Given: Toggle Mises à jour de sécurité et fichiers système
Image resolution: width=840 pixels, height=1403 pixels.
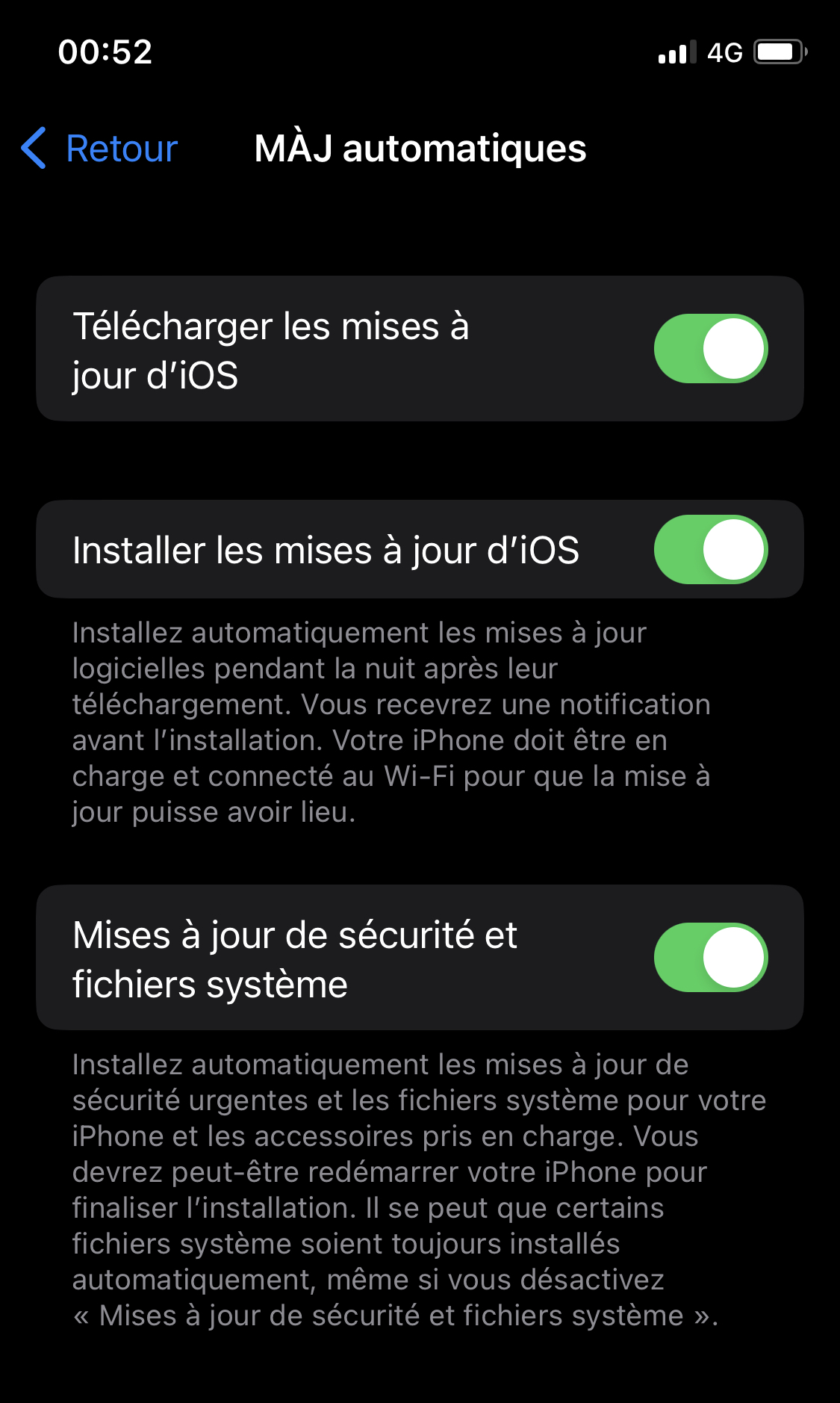Looking at the screenshot, I should 711,958.
